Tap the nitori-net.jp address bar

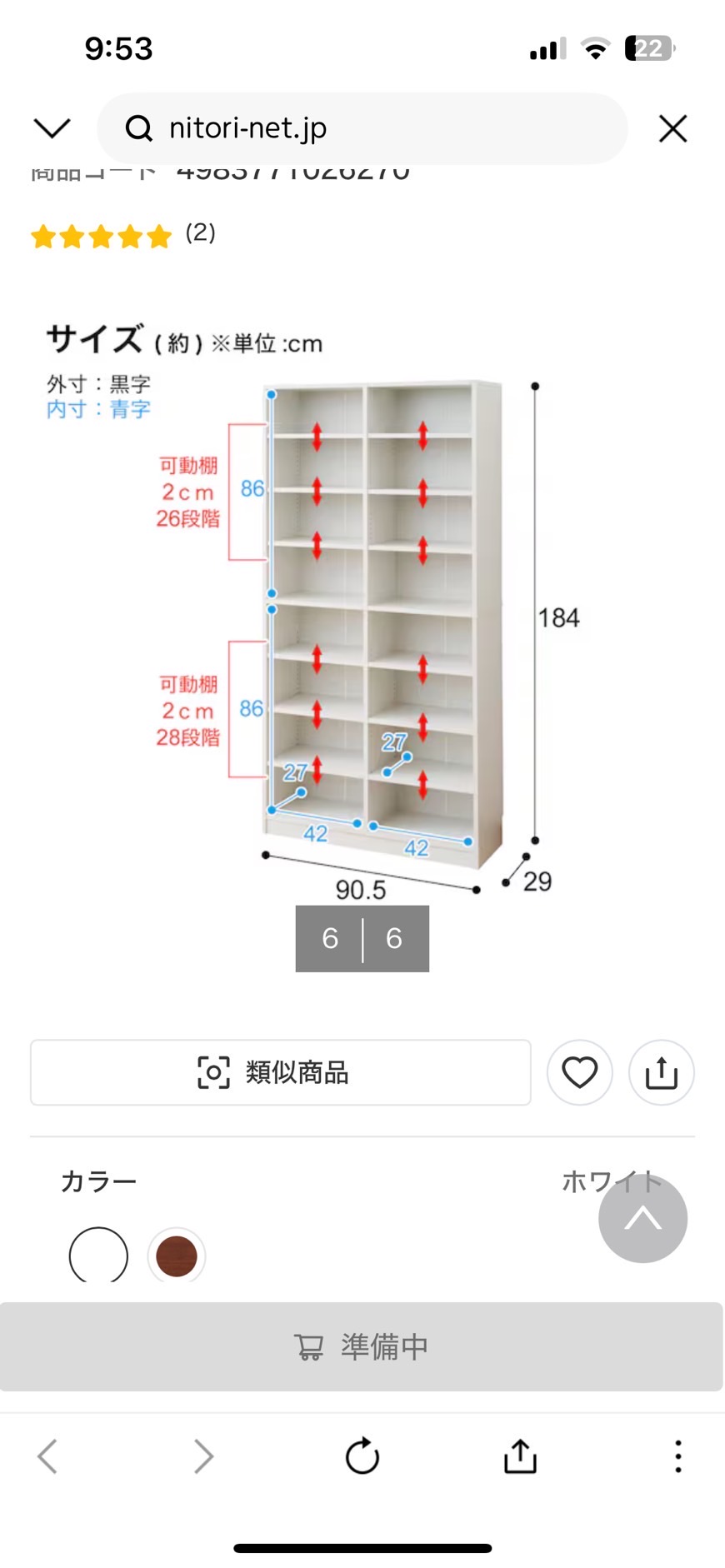point(362,128)
